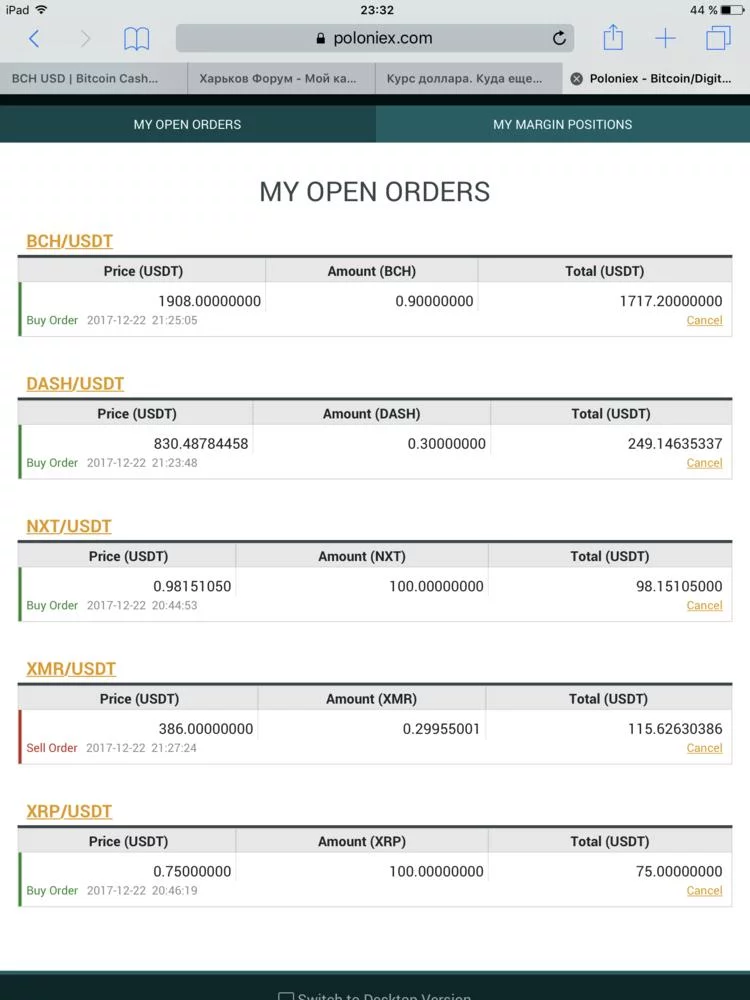
Task: Open the BCH/USDT market link
Action: (x=69, y=241)
